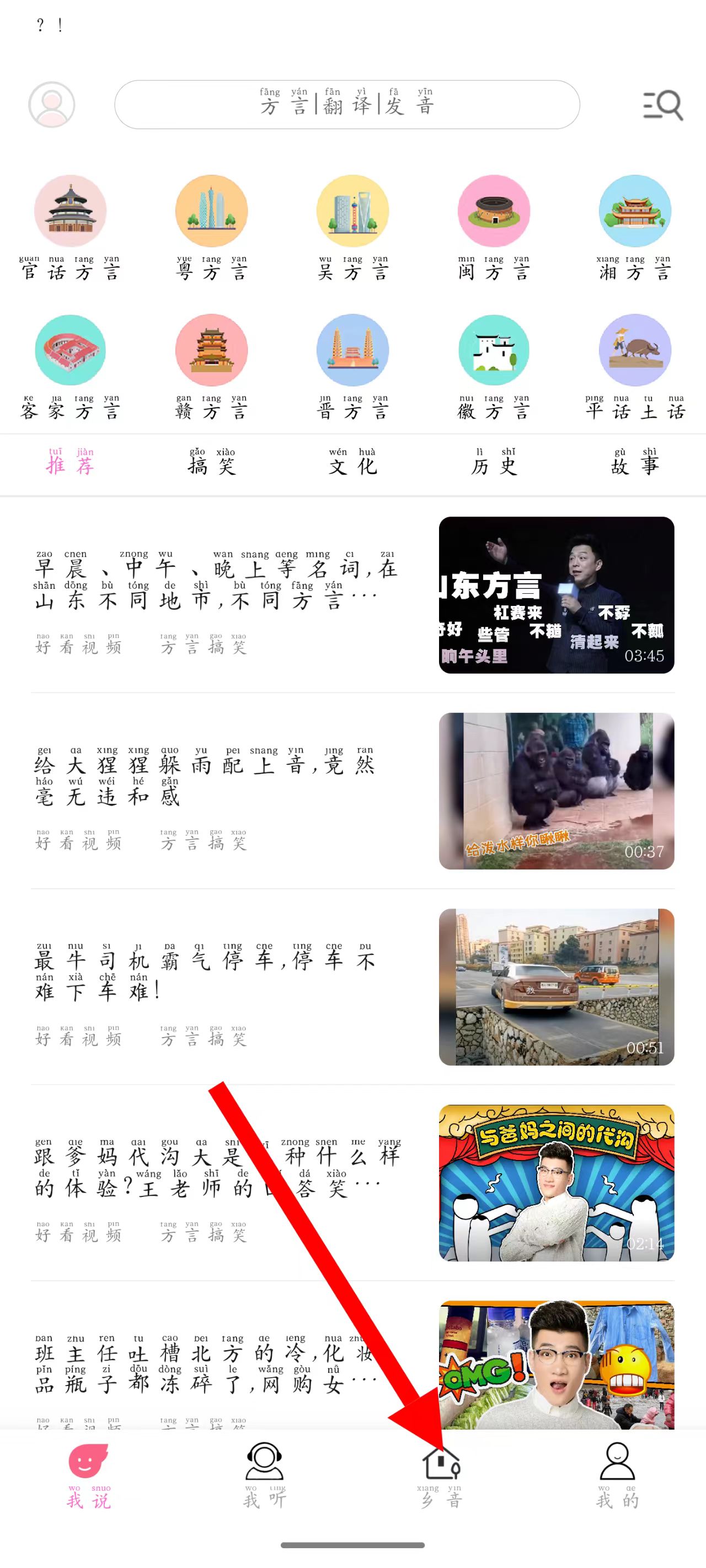
Task: Open the list search icon
Action: 663,105
